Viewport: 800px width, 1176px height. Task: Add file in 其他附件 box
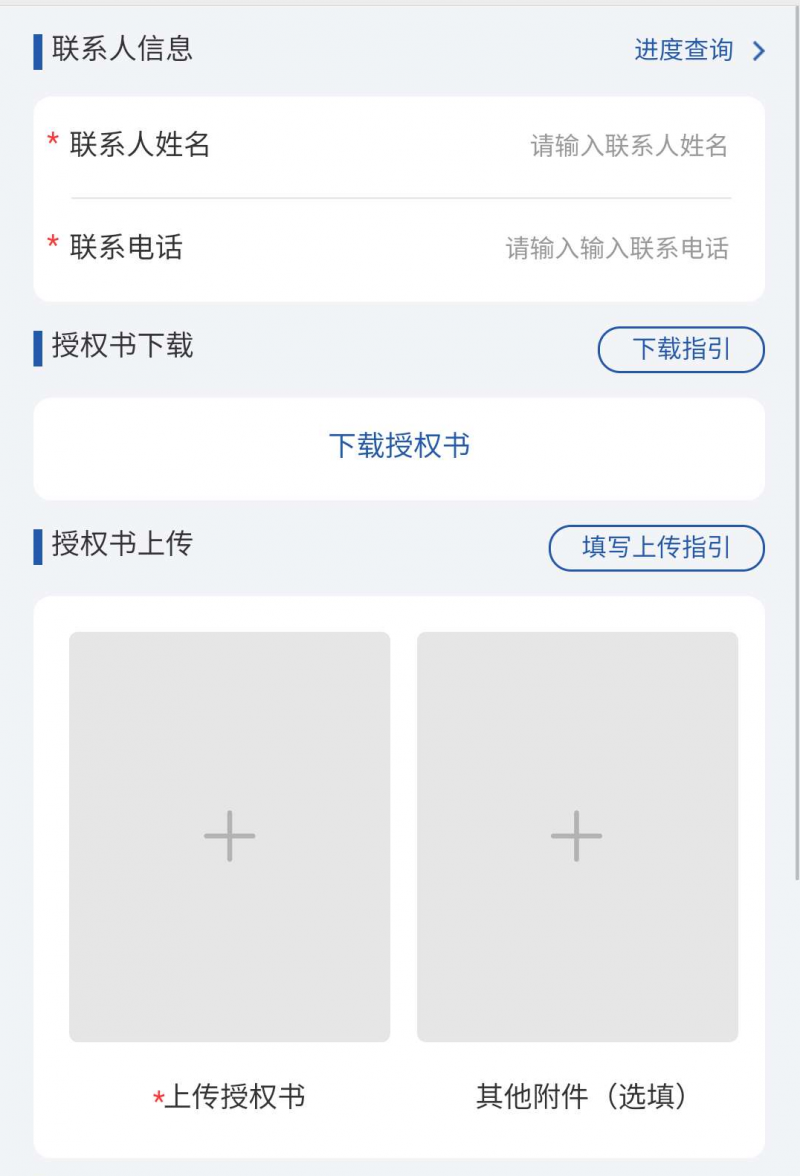tap(577, 836)
